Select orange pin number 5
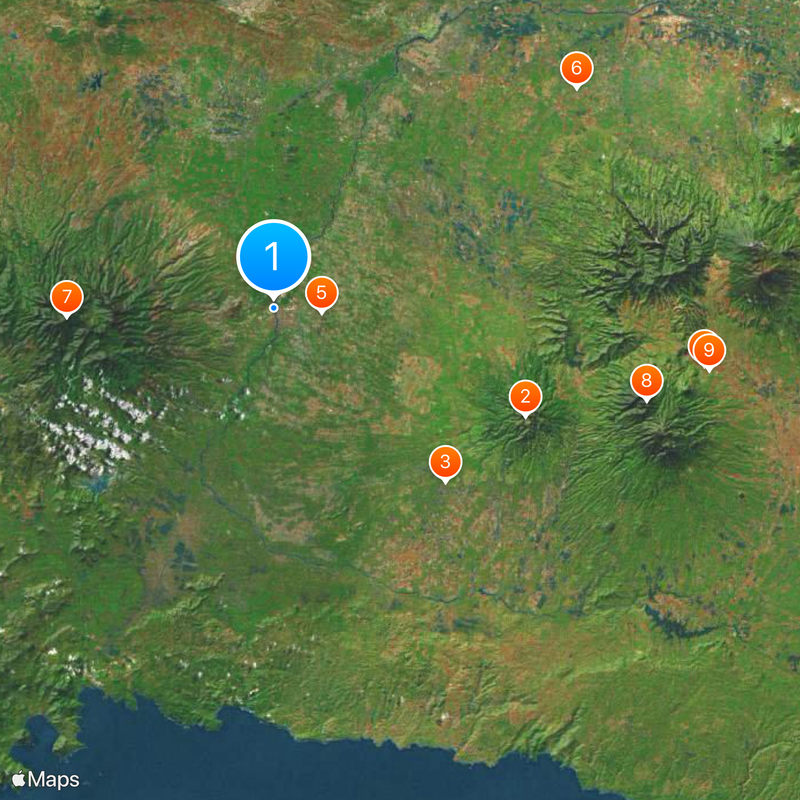This screenshot has width=800, height=800. [x=321, y=292]
